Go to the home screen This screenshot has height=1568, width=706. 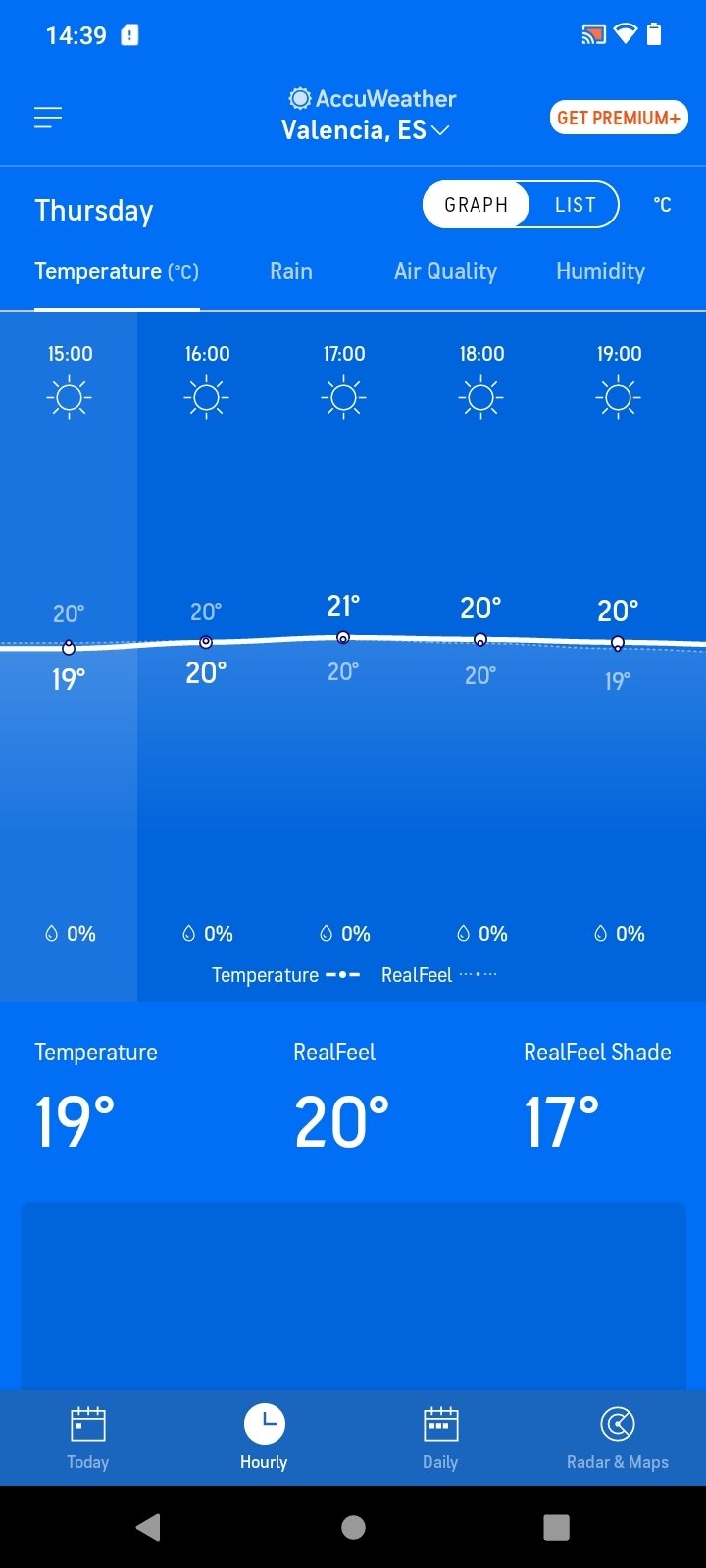(353, 1527)
